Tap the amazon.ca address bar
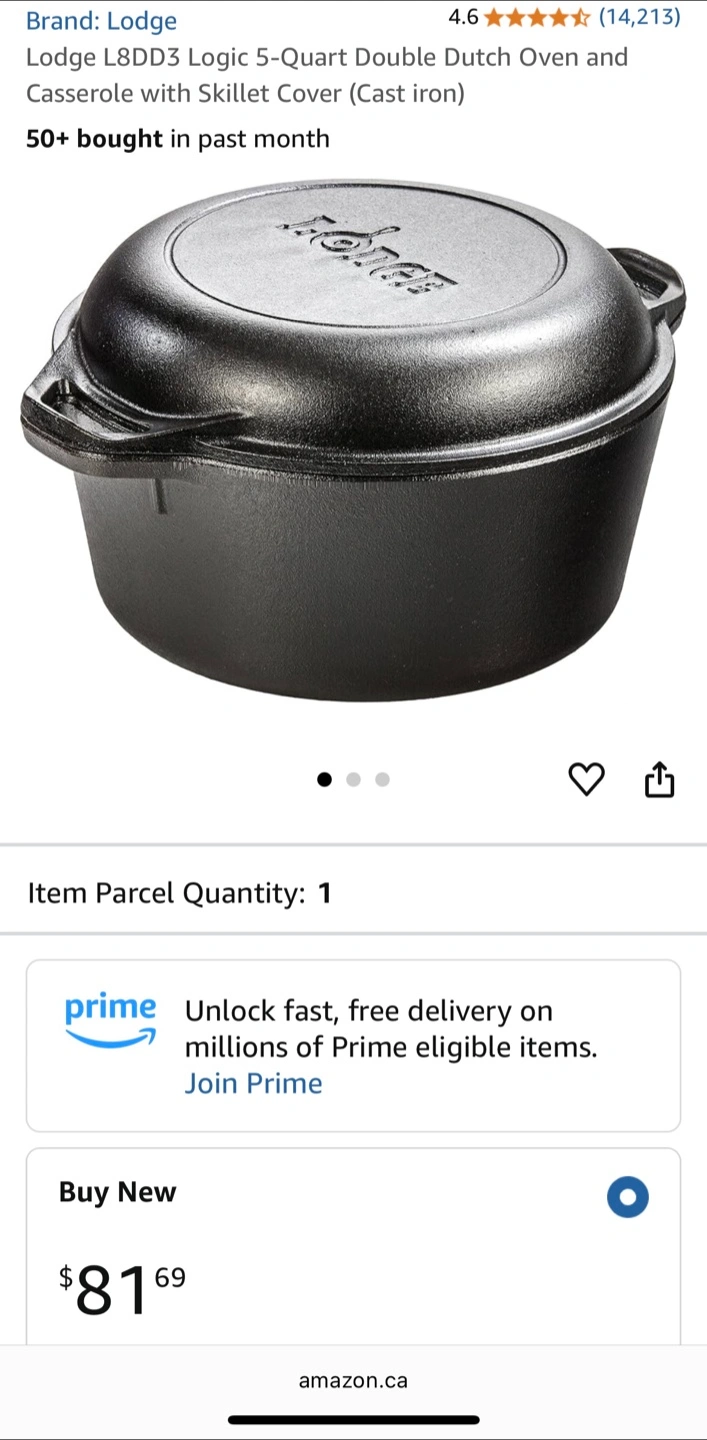Viewport: 707px width, 1440px height. click(x=353, y=1381)
